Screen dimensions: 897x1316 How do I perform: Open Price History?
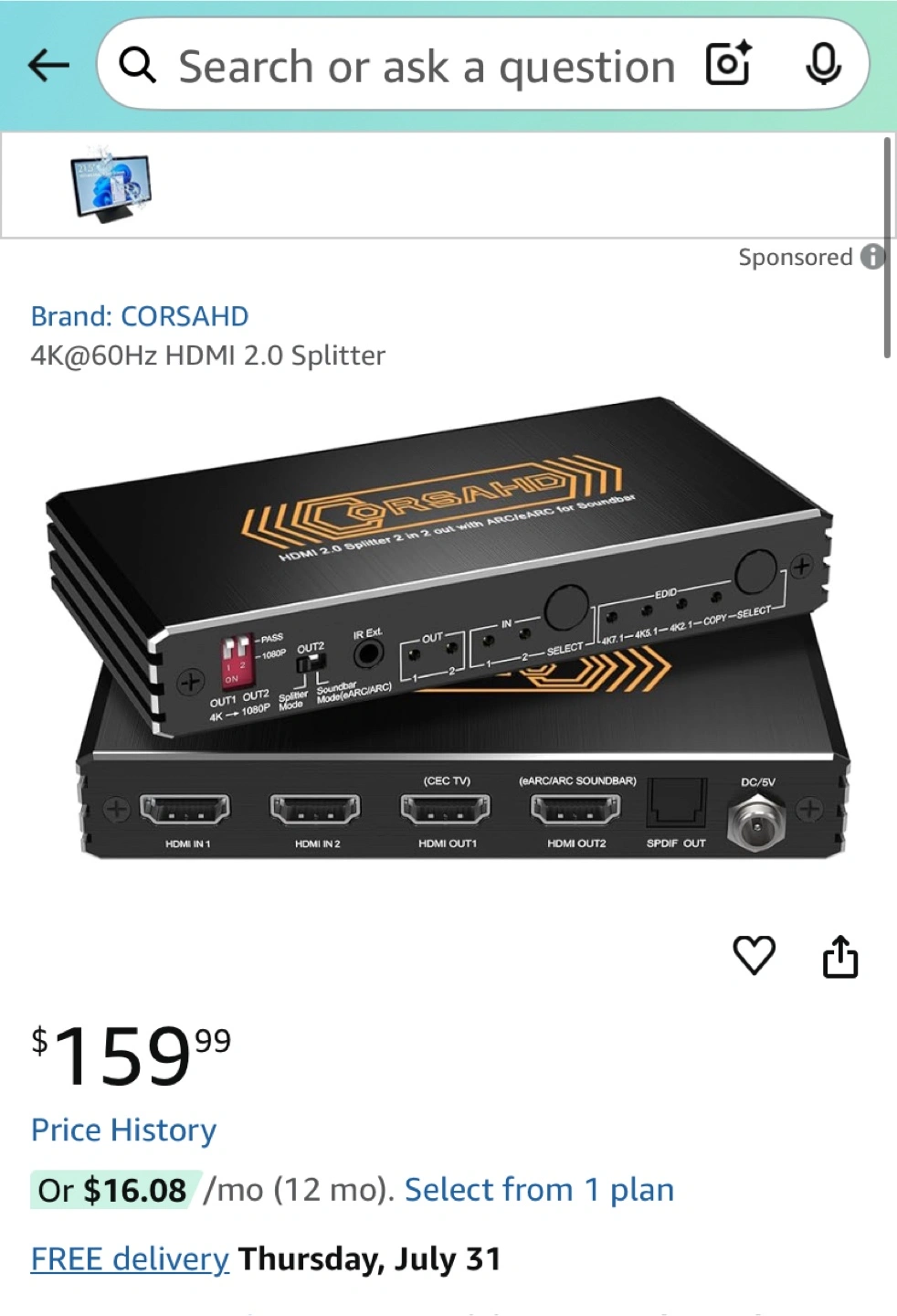click(124, 1130)
